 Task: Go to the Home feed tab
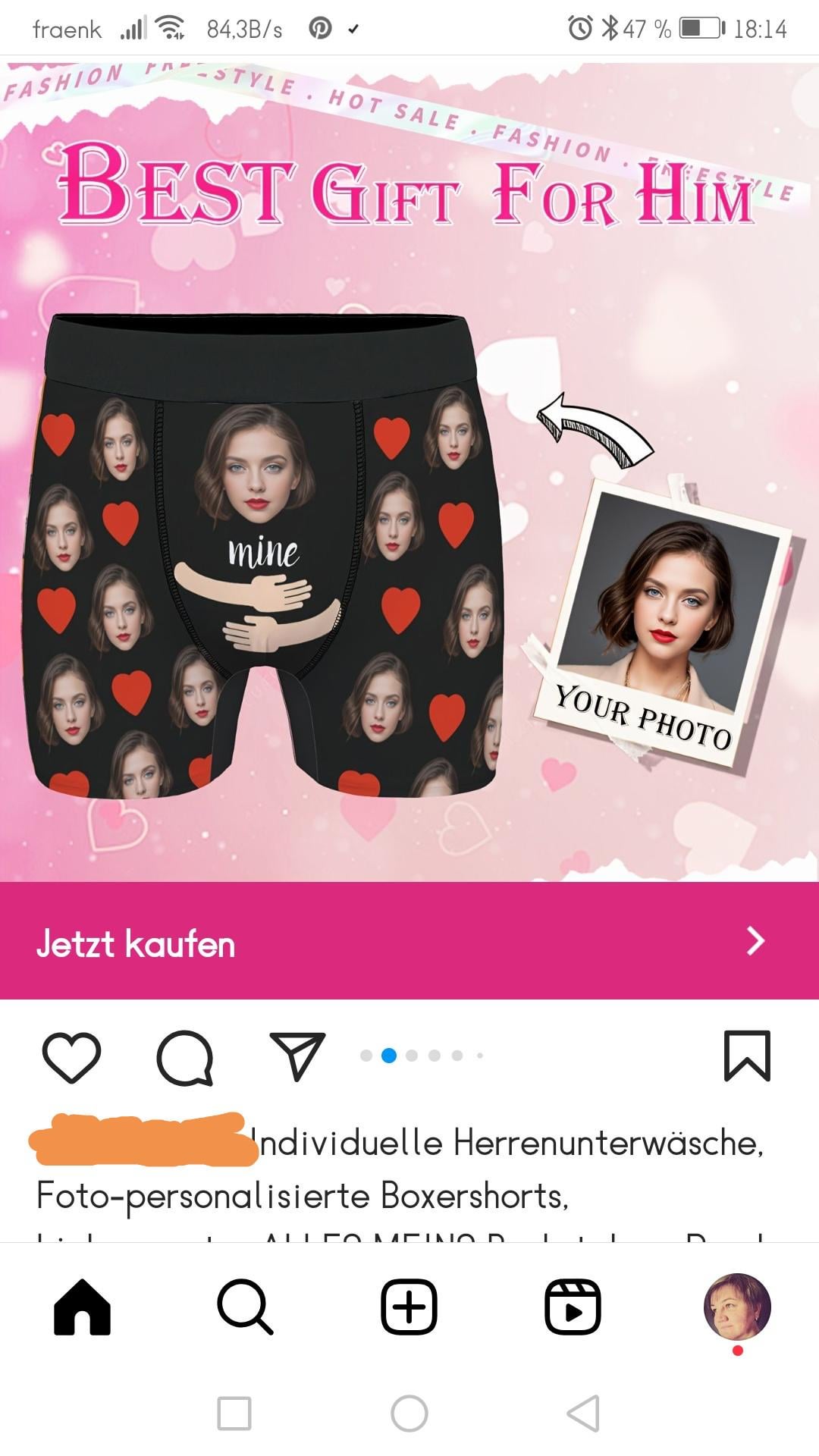pos(82,1307)
